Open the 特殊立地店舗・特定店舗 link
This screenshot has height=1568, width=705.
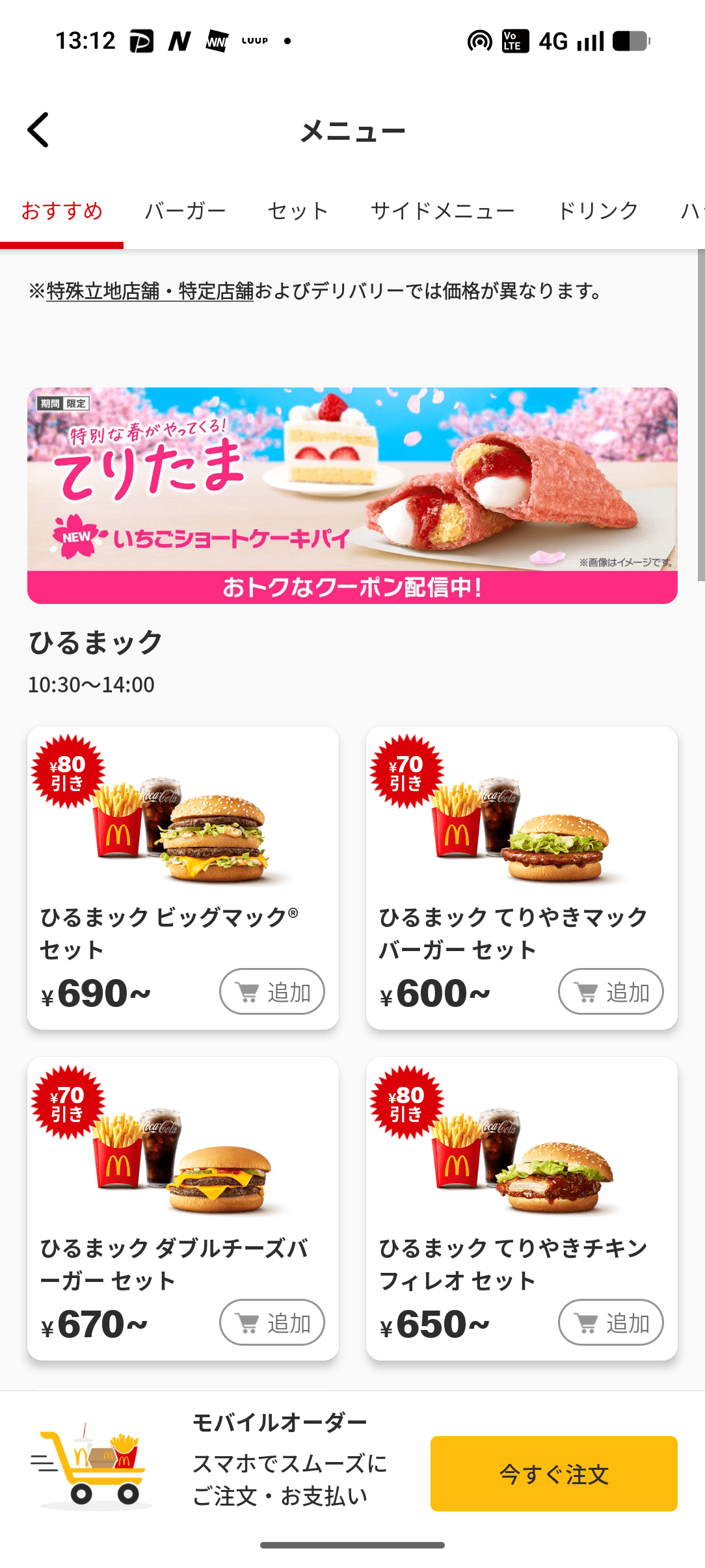pos(150,291)
